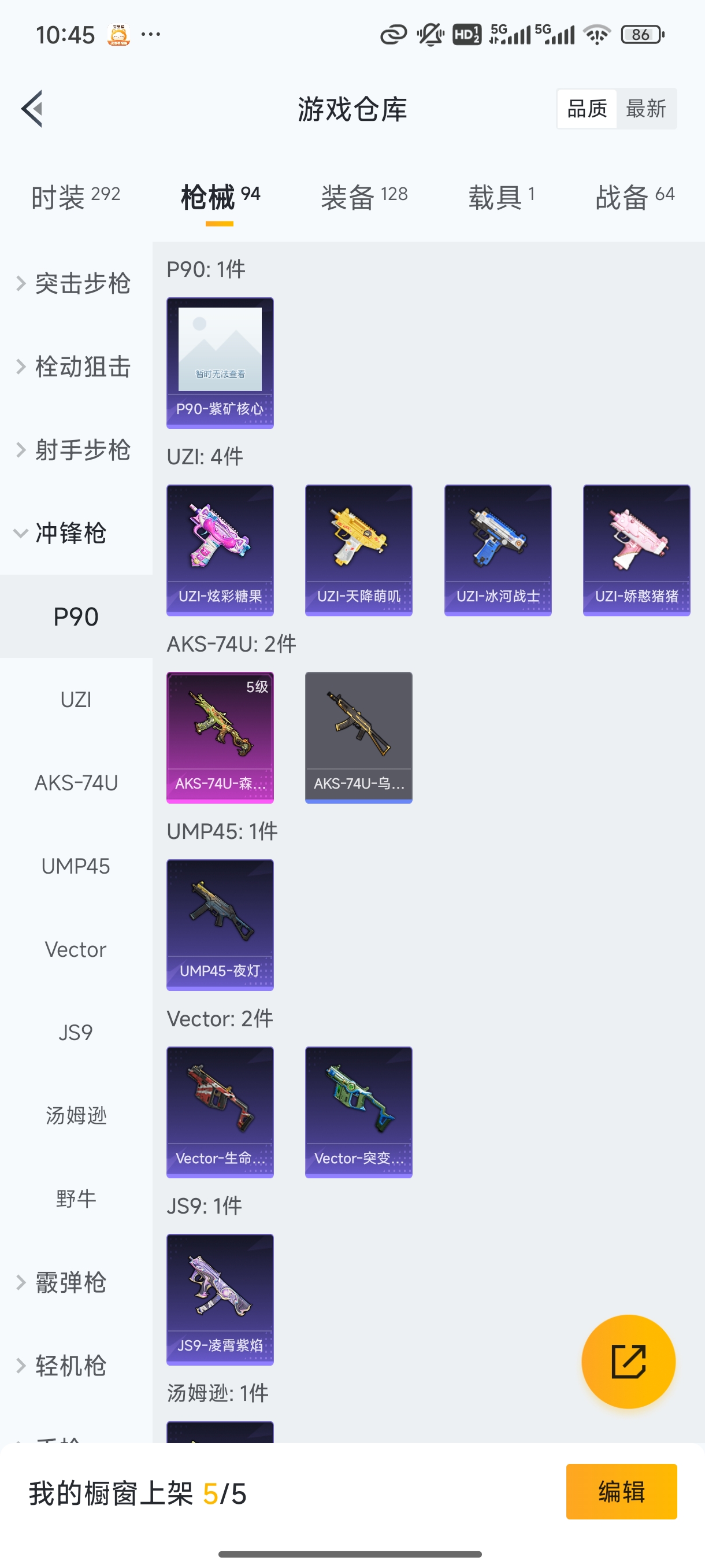Viewport: 705px width, 1568px height.
Task: Select Vector in the side list
Action: pos(76,949)
